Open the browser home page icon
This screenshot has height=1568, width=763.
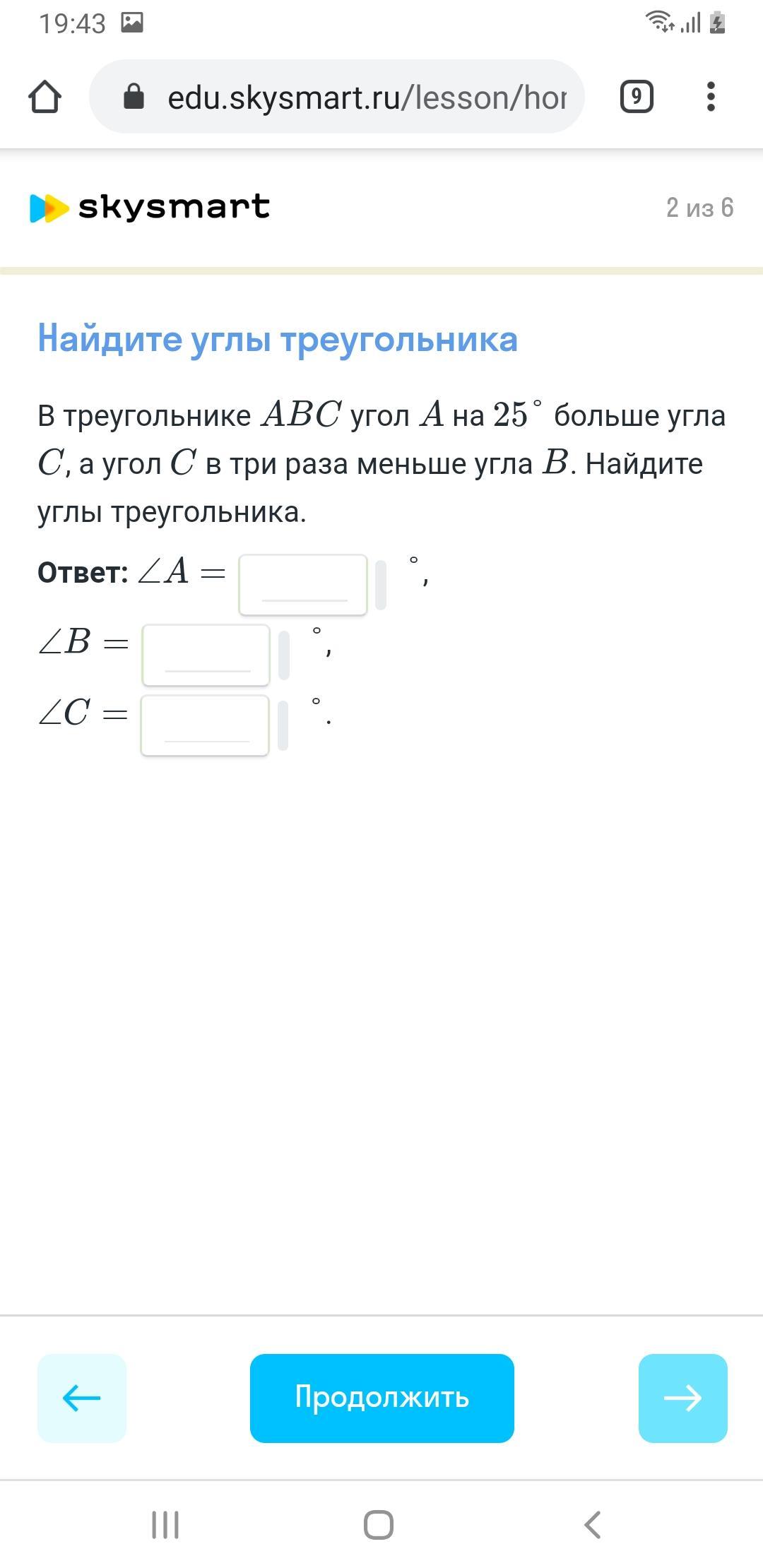[45, 97]
